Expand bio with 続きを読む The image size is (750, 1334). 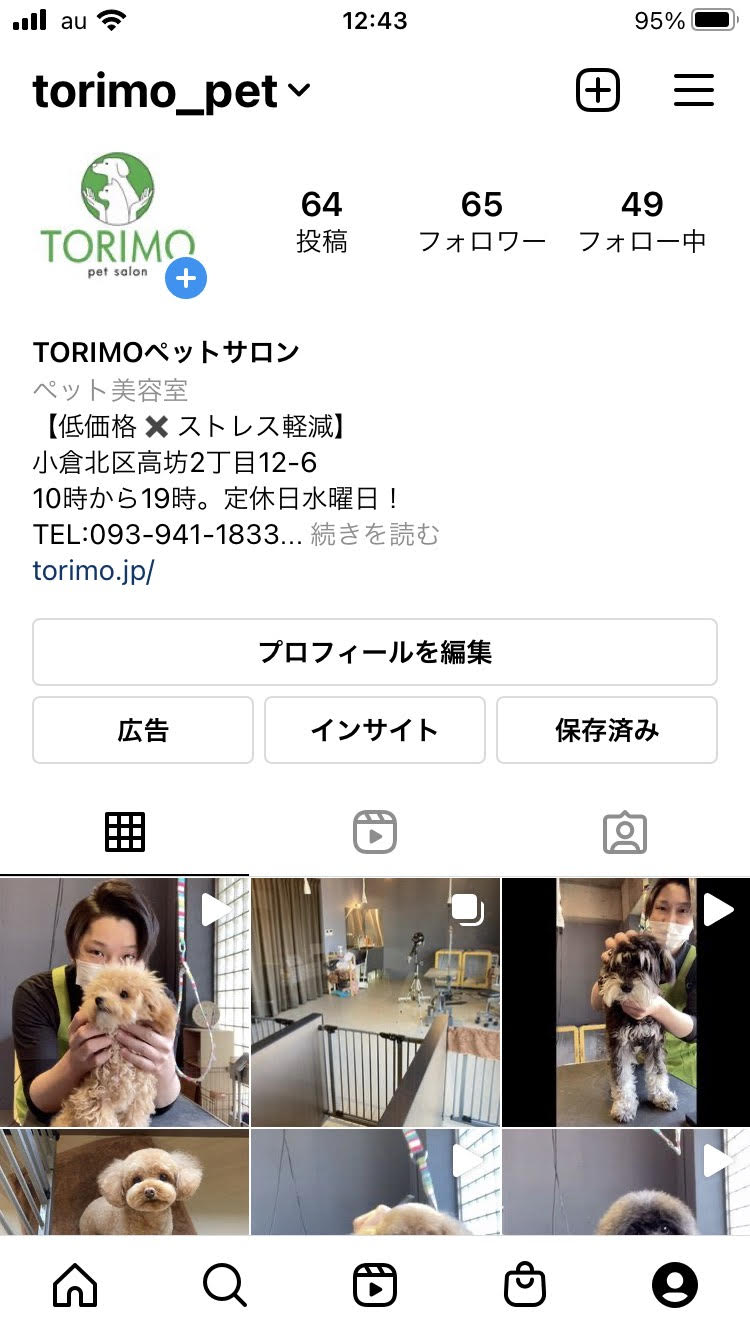pos(375,535)
